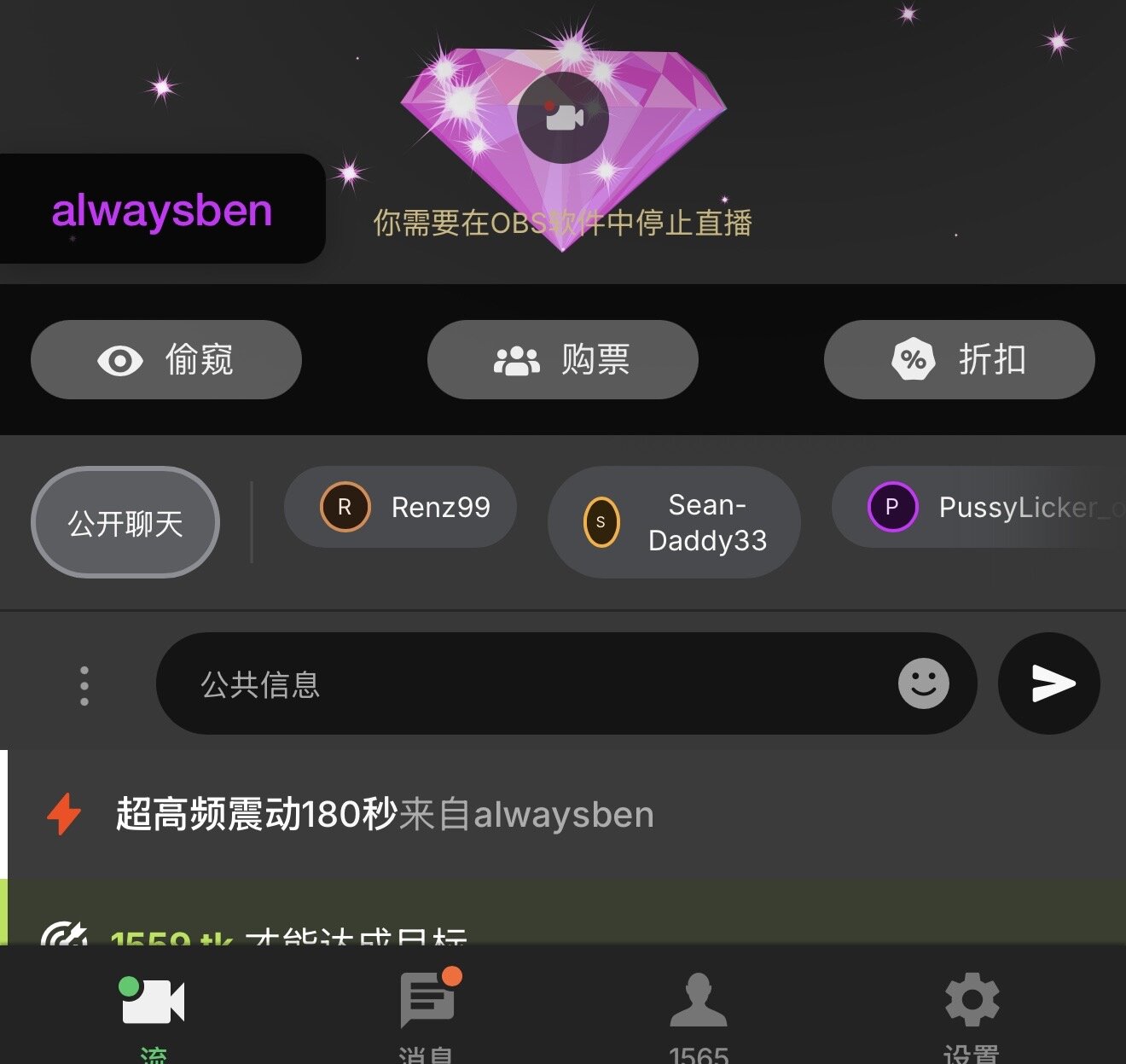Open the 折扣 discount option
The width and height of the screenshot is (1126, 1064).
click(x=959, y=360)
